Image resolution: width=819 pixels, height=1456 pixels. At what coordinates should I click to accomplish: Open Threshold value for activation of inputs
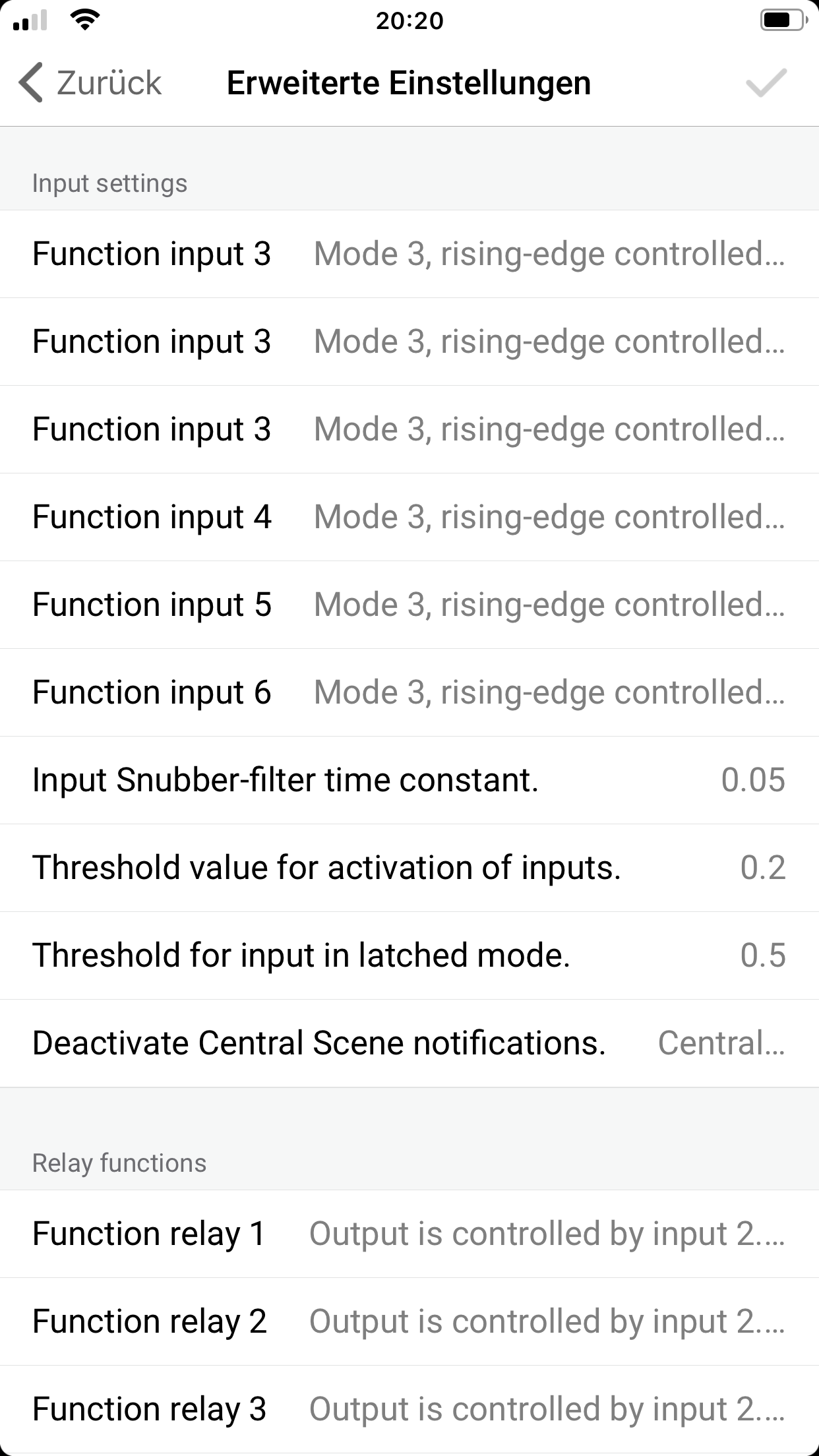click(x=409, y=868)
